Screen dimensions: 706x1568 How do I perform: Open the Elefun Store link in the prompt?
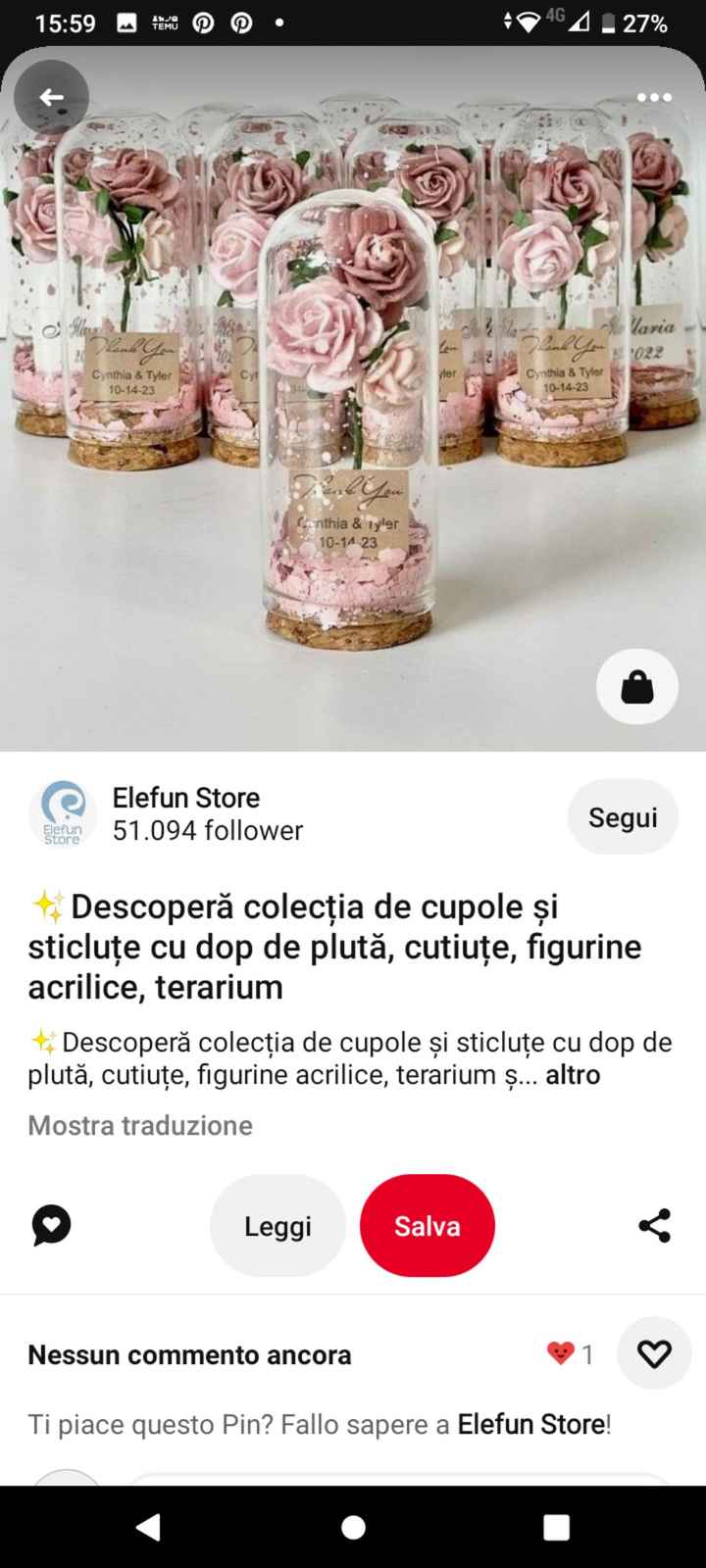[530, 1425]
